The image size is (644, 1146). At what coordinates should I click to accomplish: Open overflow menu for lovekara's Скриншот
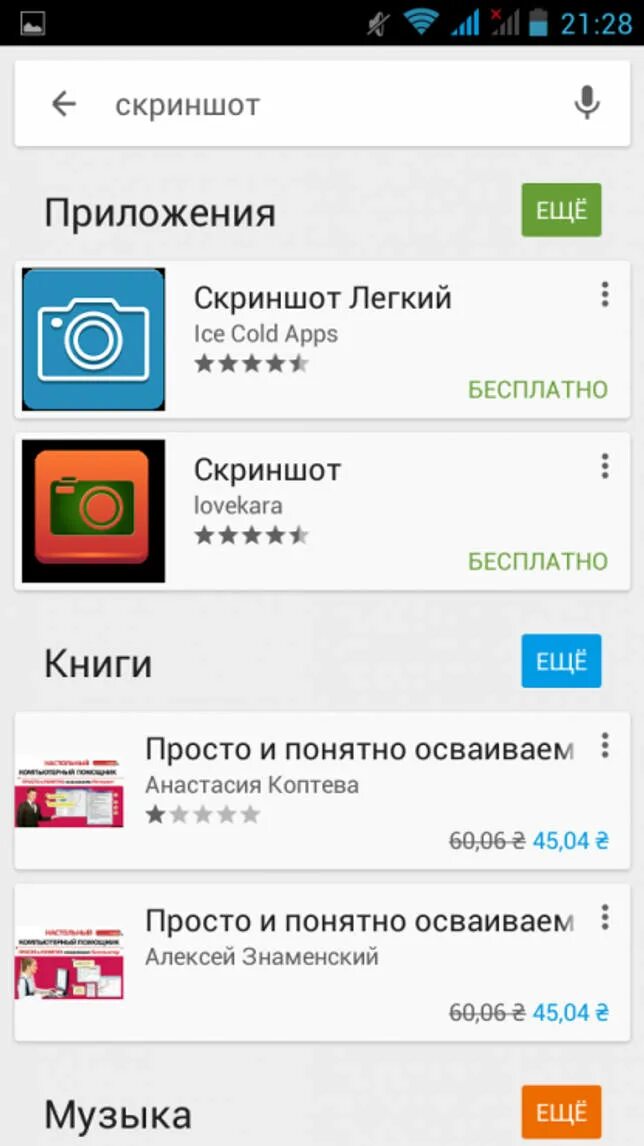[x=604, y=466]
